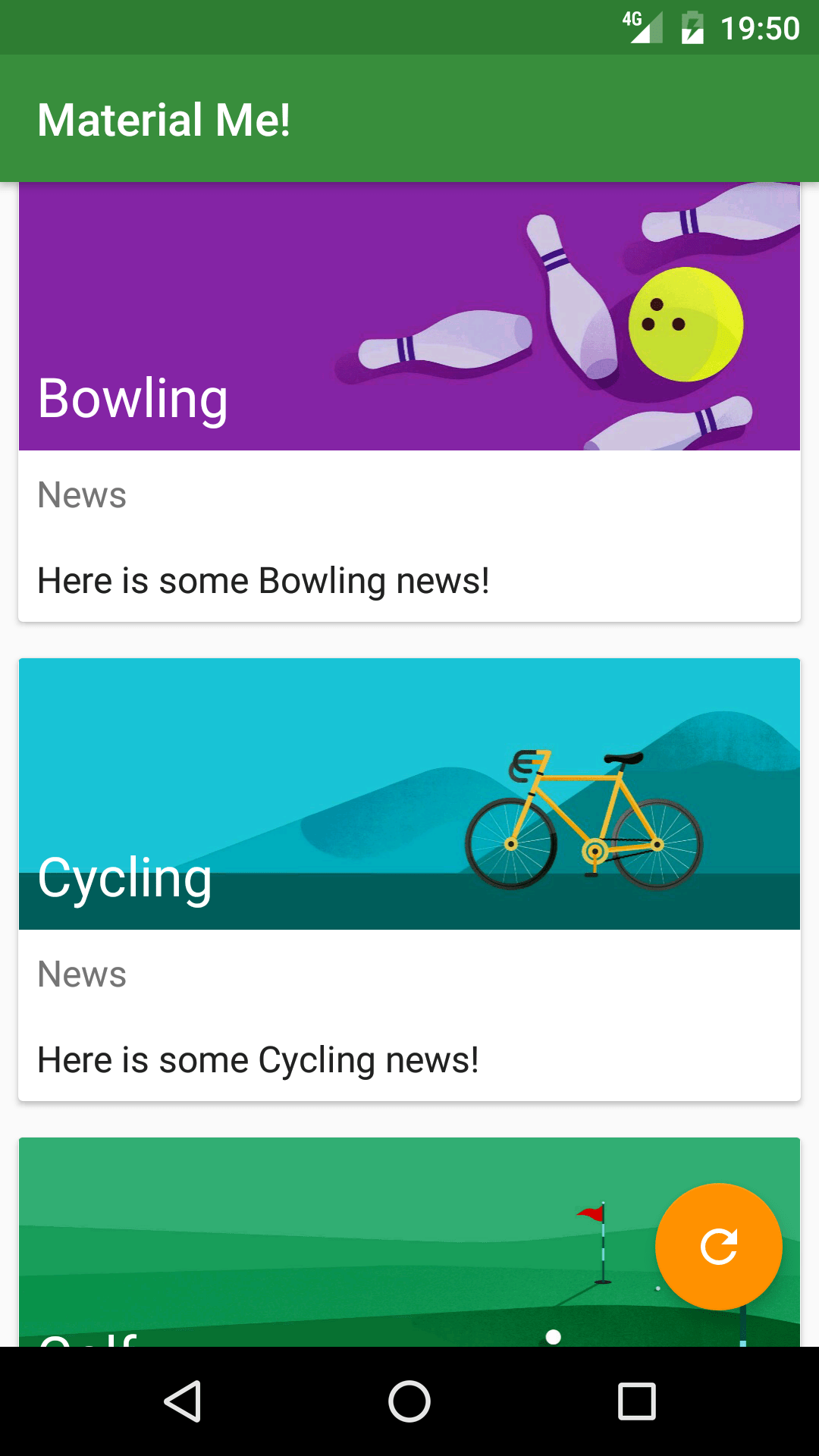Tap the Material Me! app bar title
Screen dimensions: 819x1456
pos(164,118)
